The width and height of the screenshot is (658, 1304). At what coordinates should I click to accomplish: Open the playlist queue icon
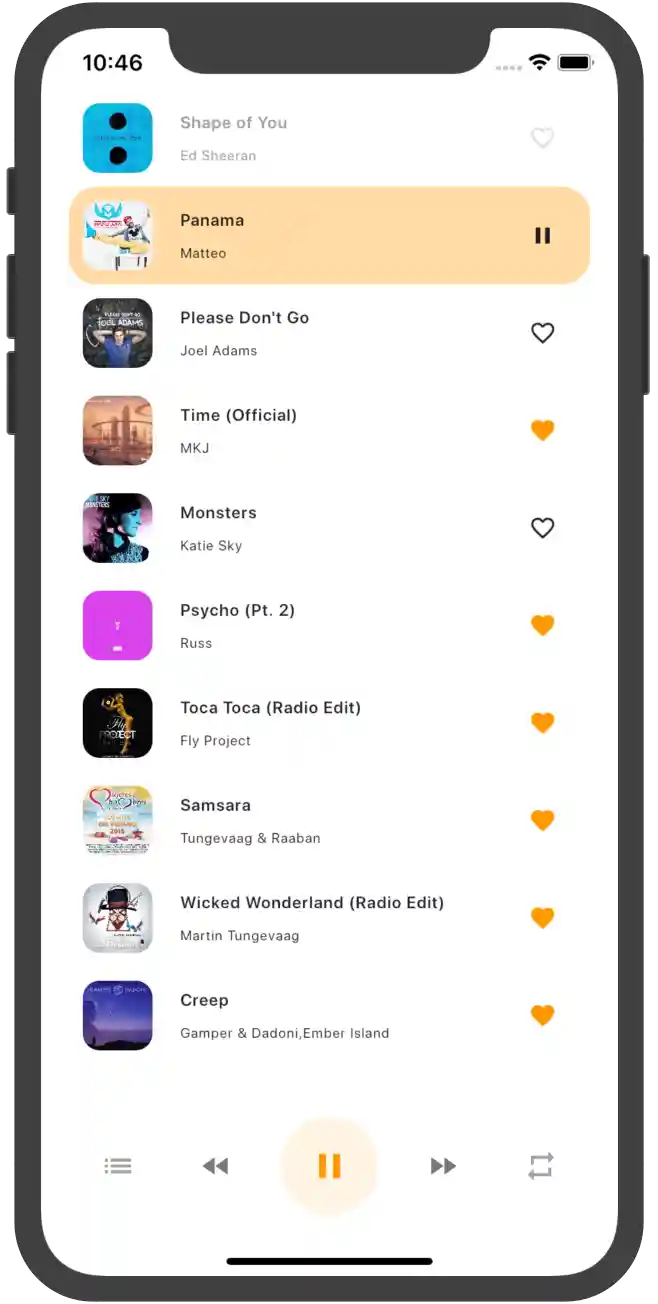pyautogui.click(x=118, y=1166)
